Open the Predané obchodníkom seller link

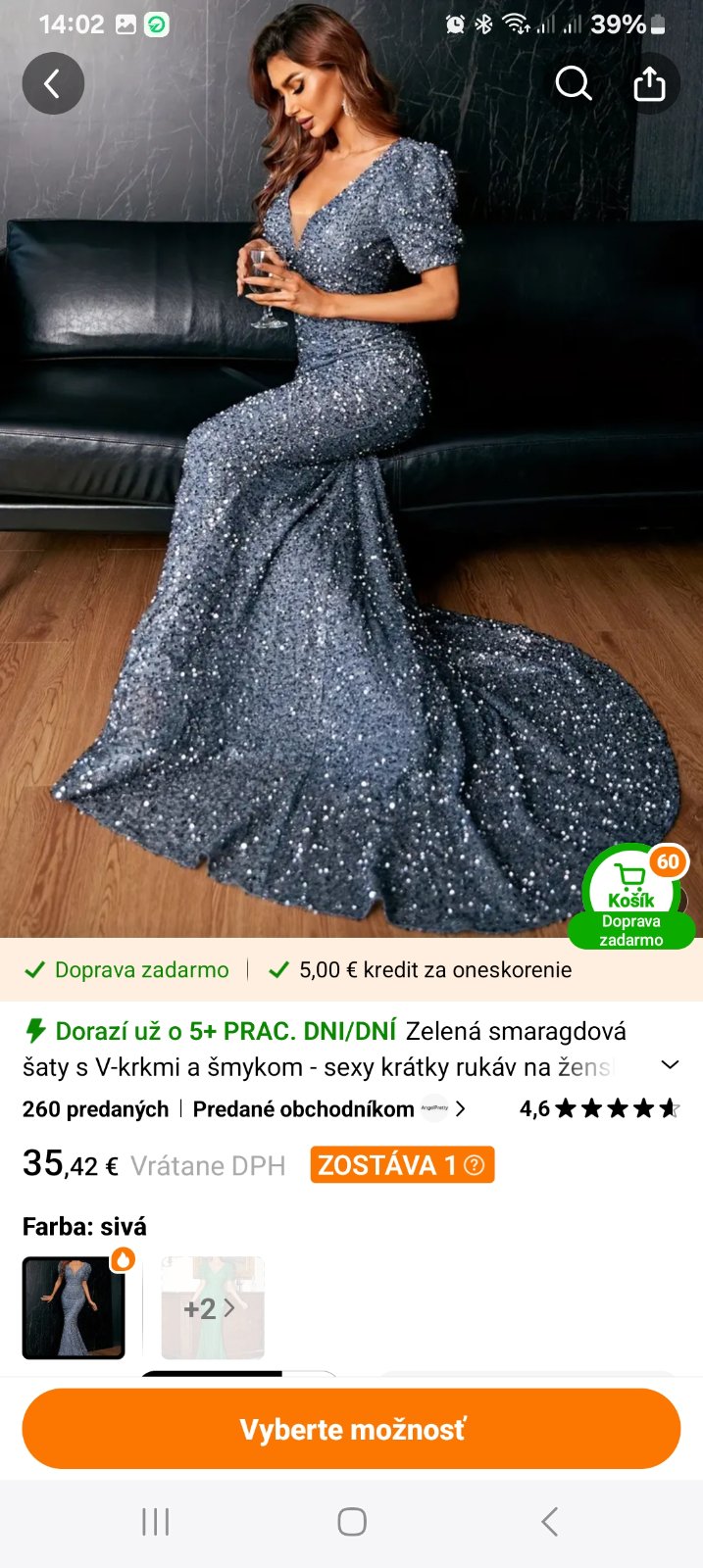[328, 1109]
